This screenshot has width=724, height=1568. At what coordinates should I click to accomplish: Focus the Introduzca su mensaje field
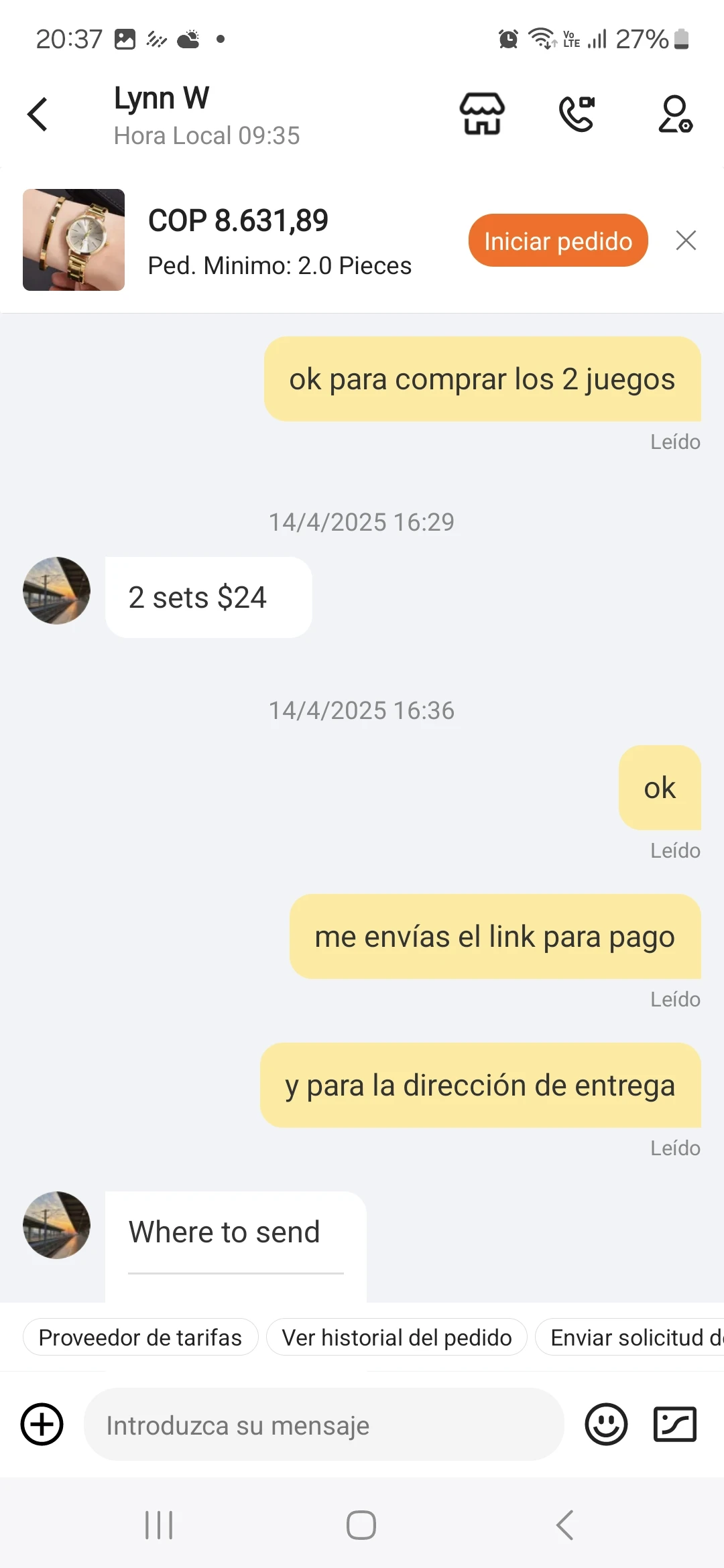[x=323, y=1425]
